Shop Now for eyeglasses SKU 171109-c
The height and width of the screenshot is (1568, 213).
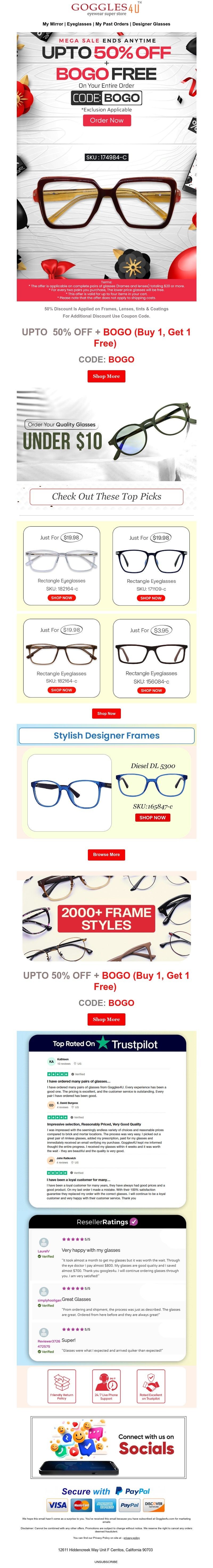coord(151,598)
